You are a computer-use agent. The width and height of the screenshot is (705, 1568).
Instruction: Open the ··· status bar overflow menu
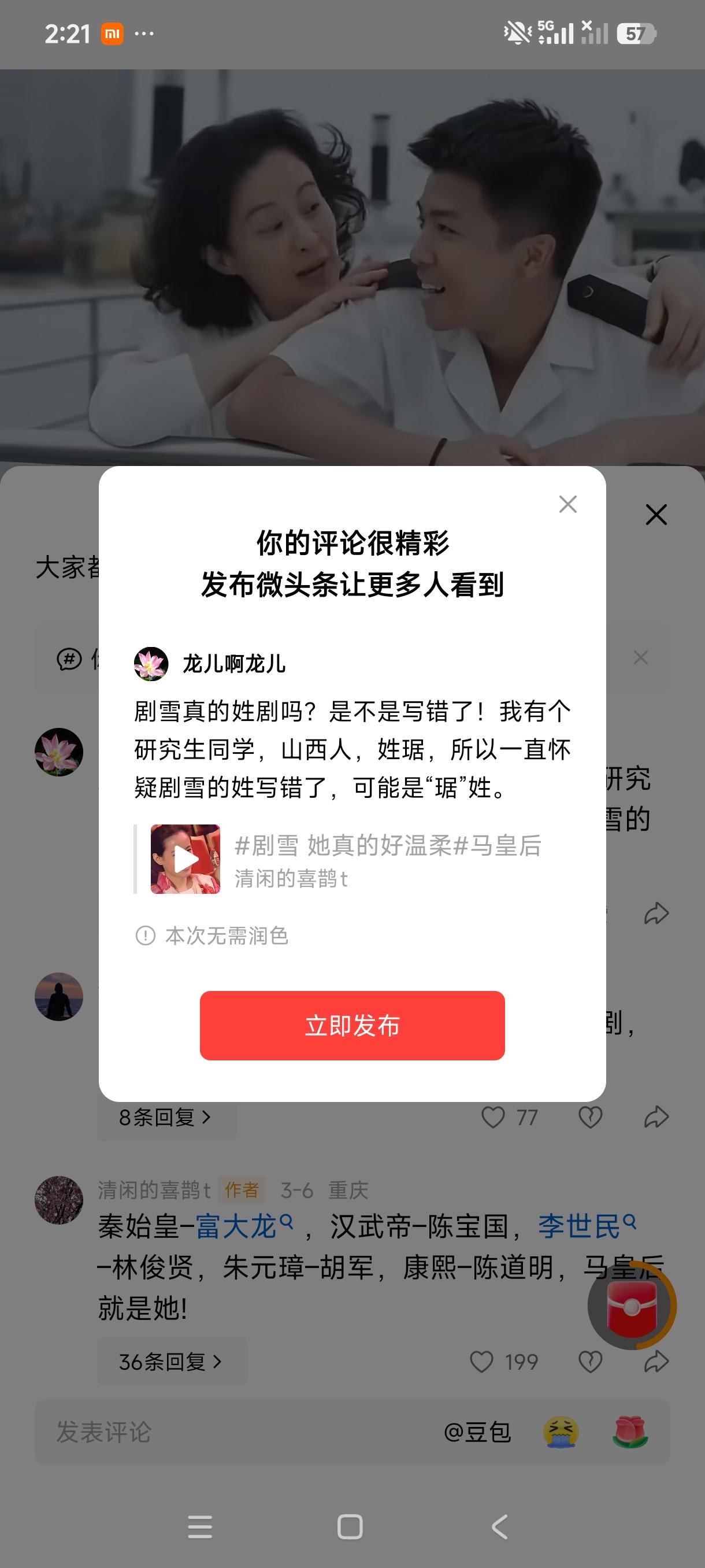coord(143,35)
